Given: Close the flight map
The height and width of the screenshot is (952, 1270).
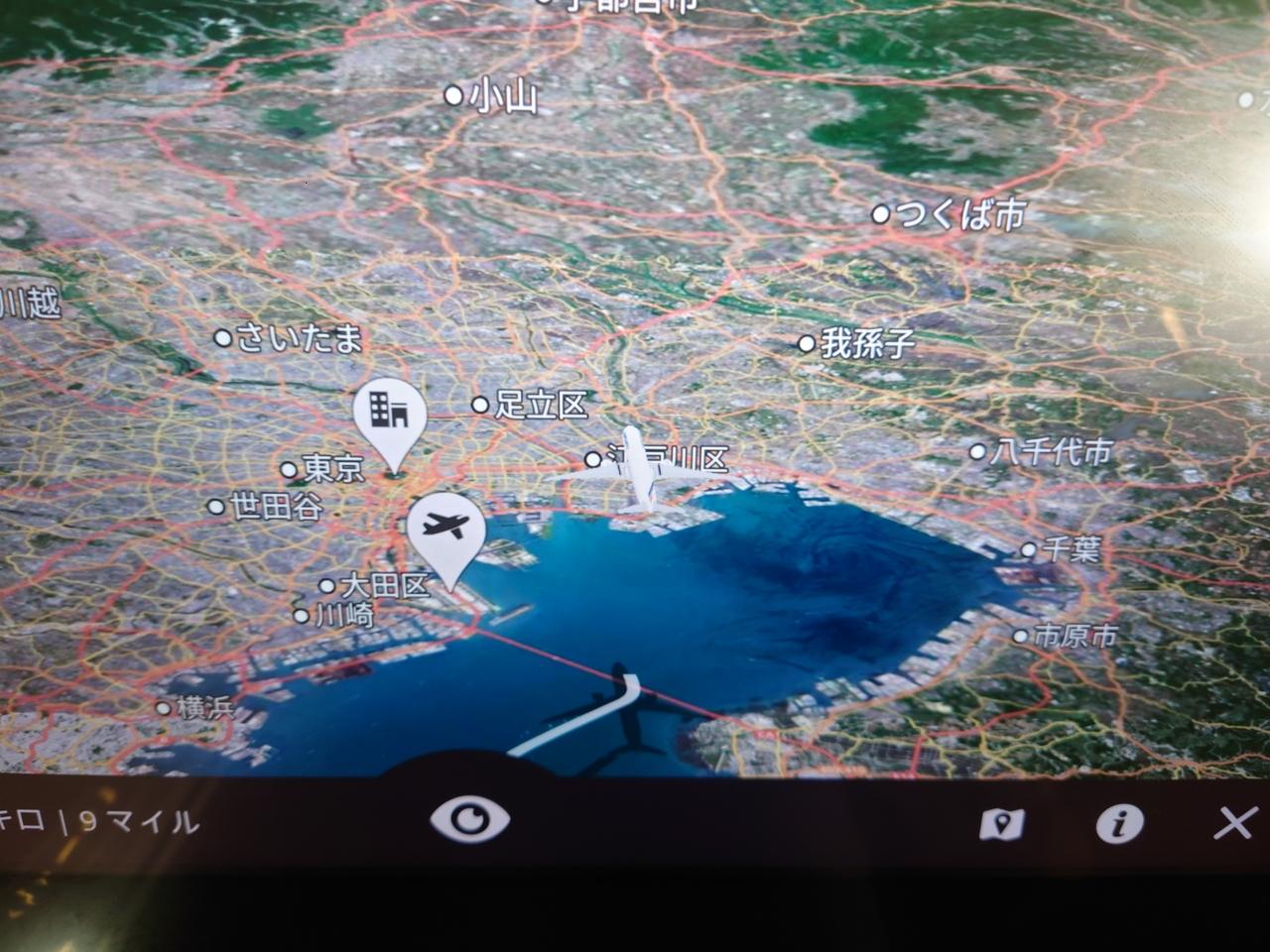Looking at the screenshot, I should coord(1234,823).
